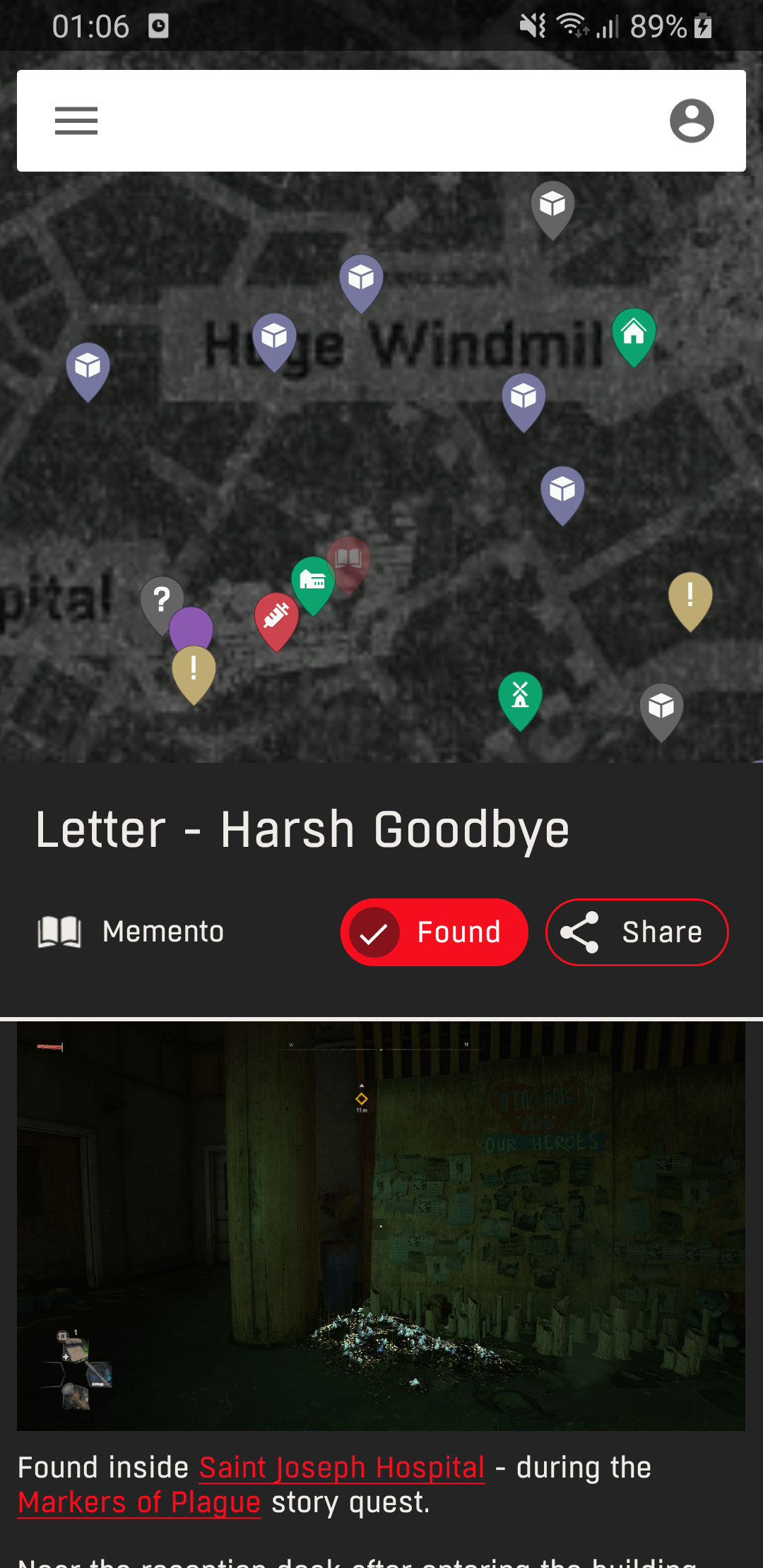Tap the red book memento marker
Image resolution: width=763 pixels, height=1568 pixels.
(x=349, y=559)
